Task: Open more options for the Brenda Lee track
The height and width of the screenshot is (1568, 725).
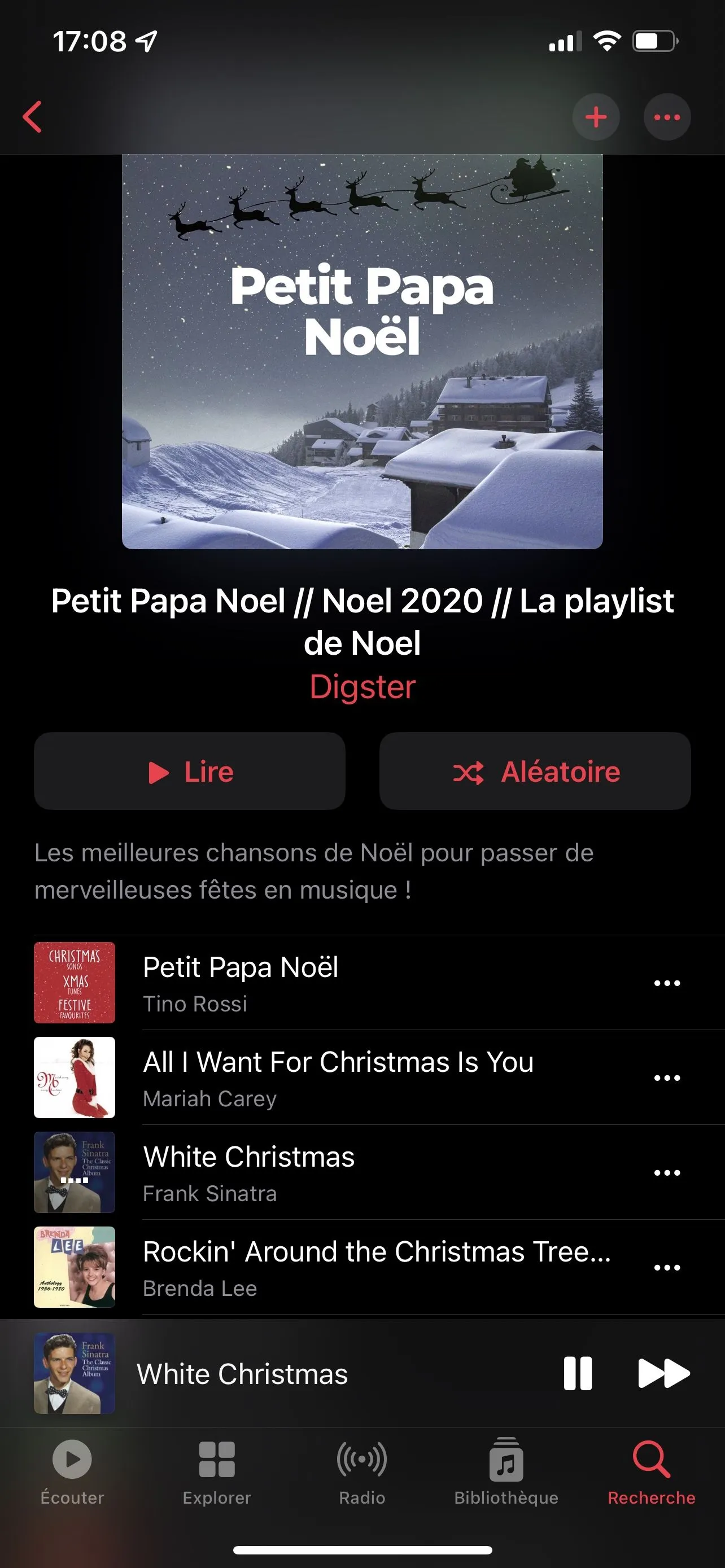Action: click(x=667, y=1268)
